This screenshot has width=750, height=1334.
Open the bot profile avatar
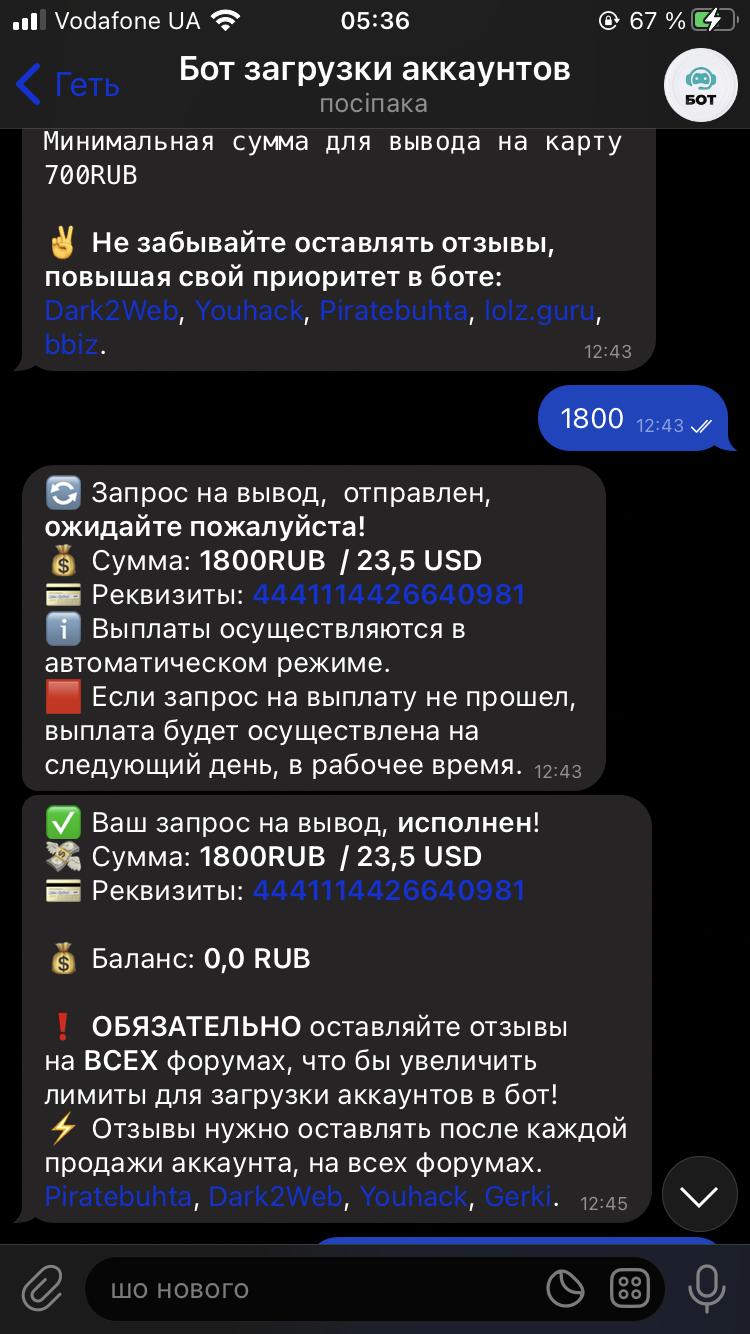tap(701, 84)
